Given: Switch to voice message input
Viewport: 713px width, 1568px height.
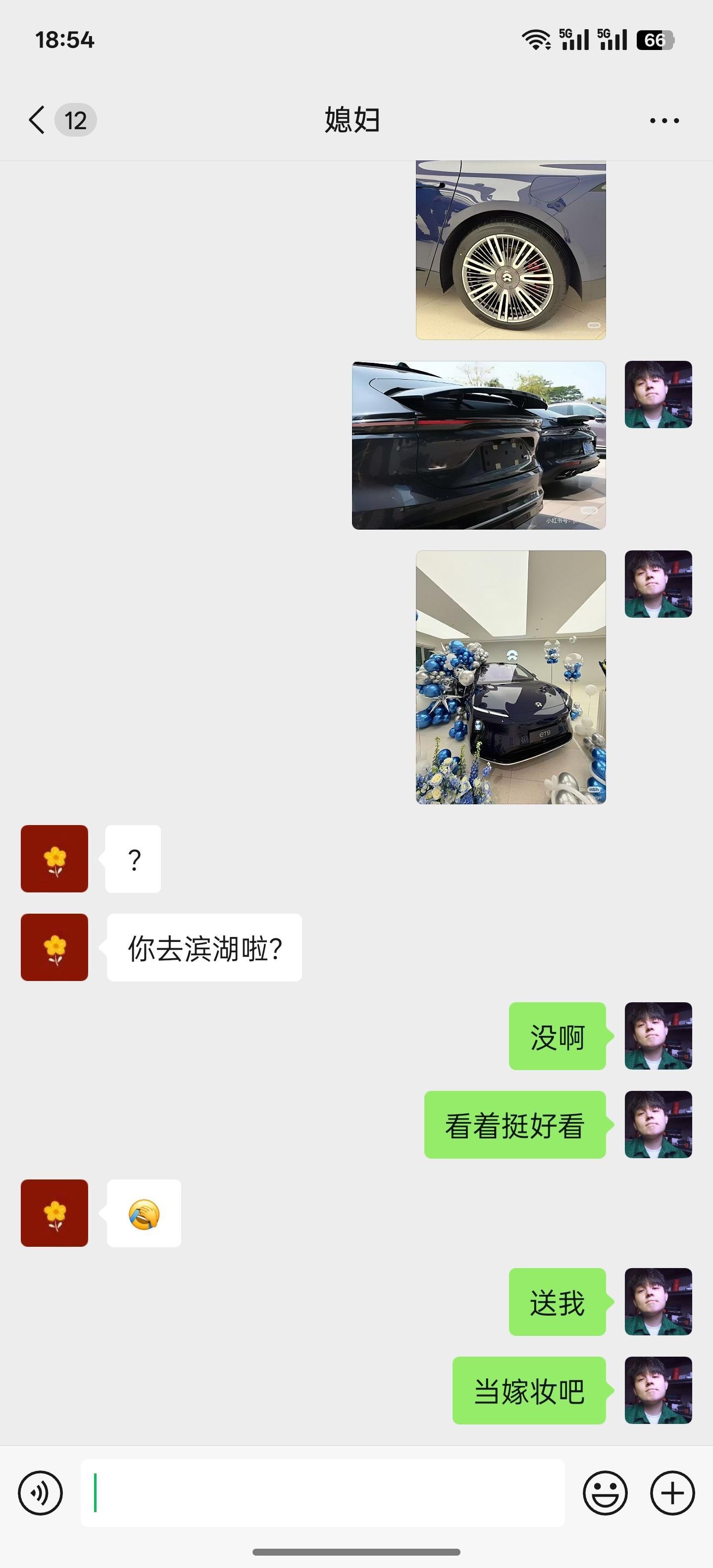Looking at the screenshot, I should coord(40,1493).
